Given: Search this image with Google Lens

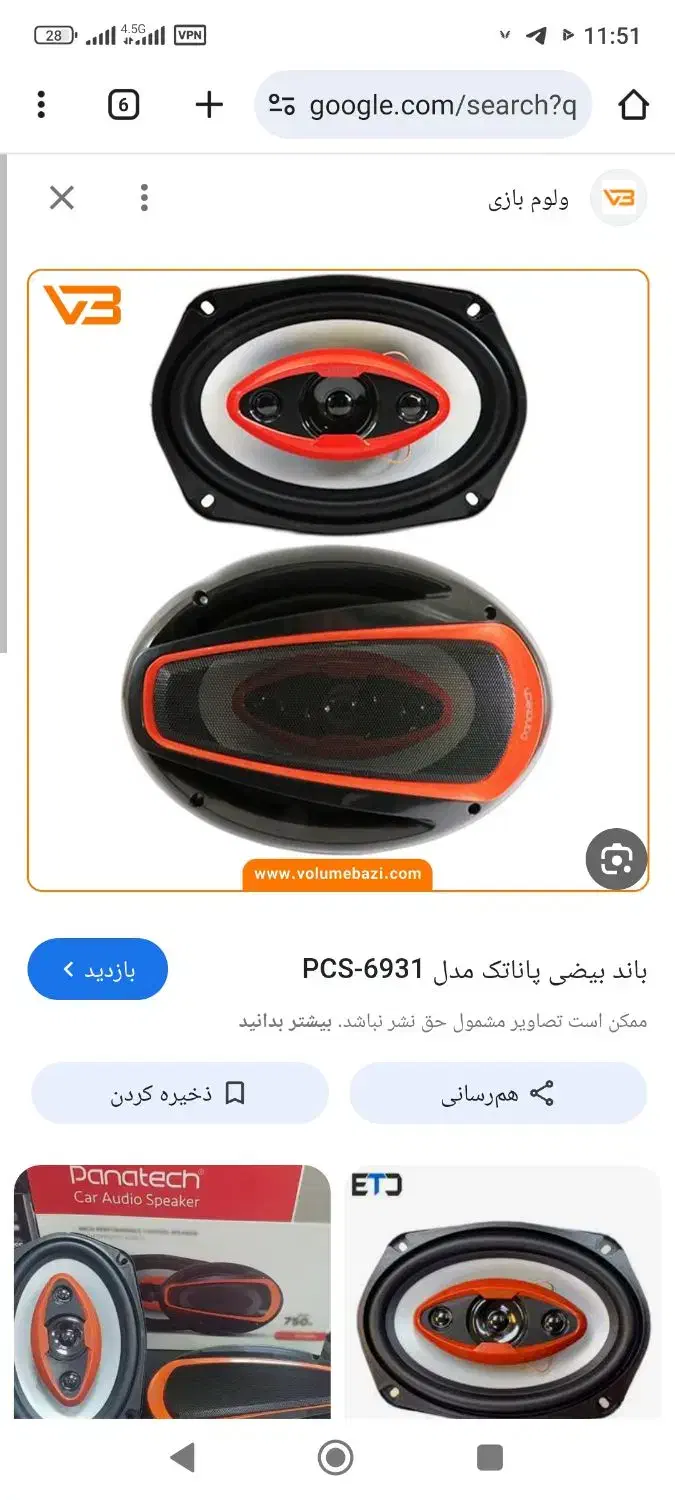Looking at the screenshot, I should [616, 859].
